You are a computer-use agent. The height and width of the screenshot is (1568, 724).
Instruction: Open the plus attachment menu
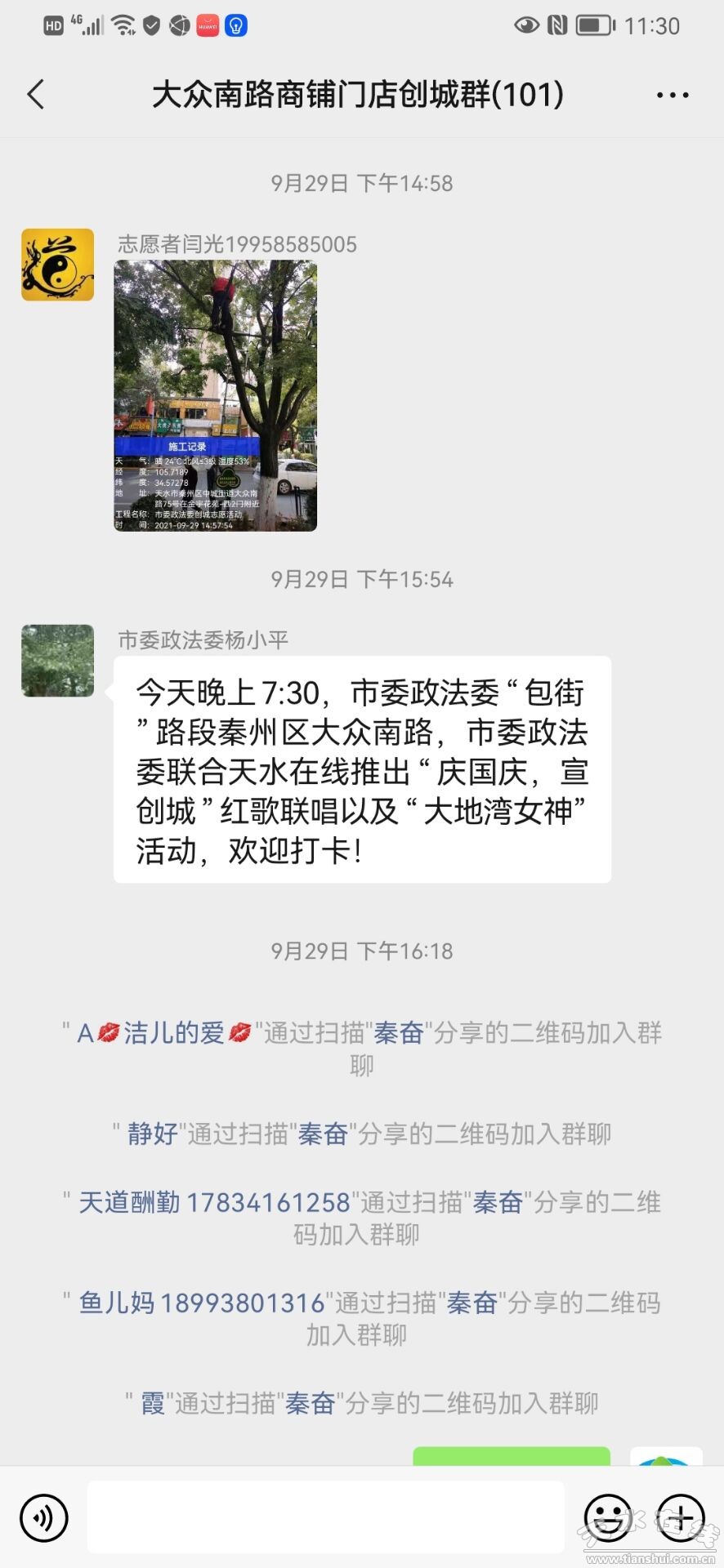pos(680,1518)
